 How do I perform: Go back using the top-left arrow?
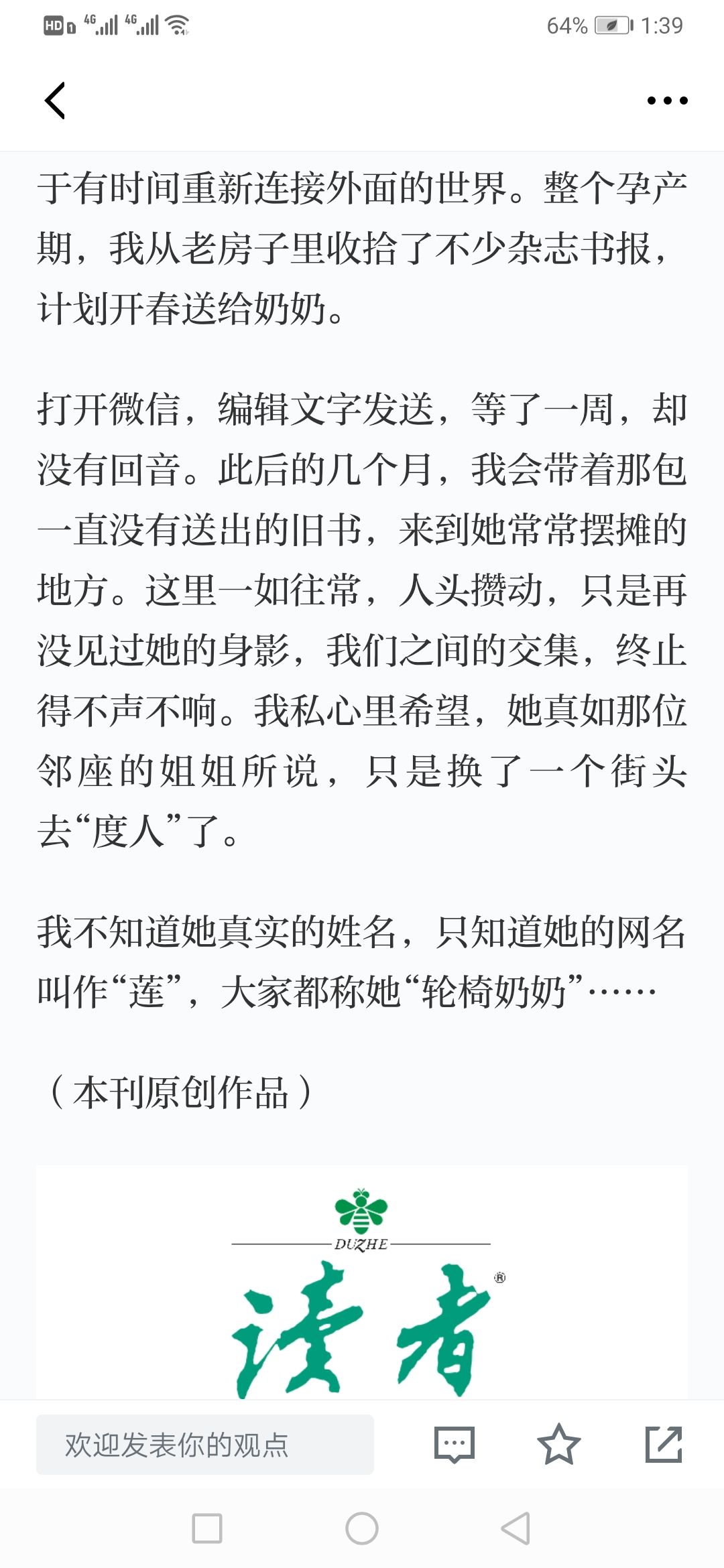[55, 101]
